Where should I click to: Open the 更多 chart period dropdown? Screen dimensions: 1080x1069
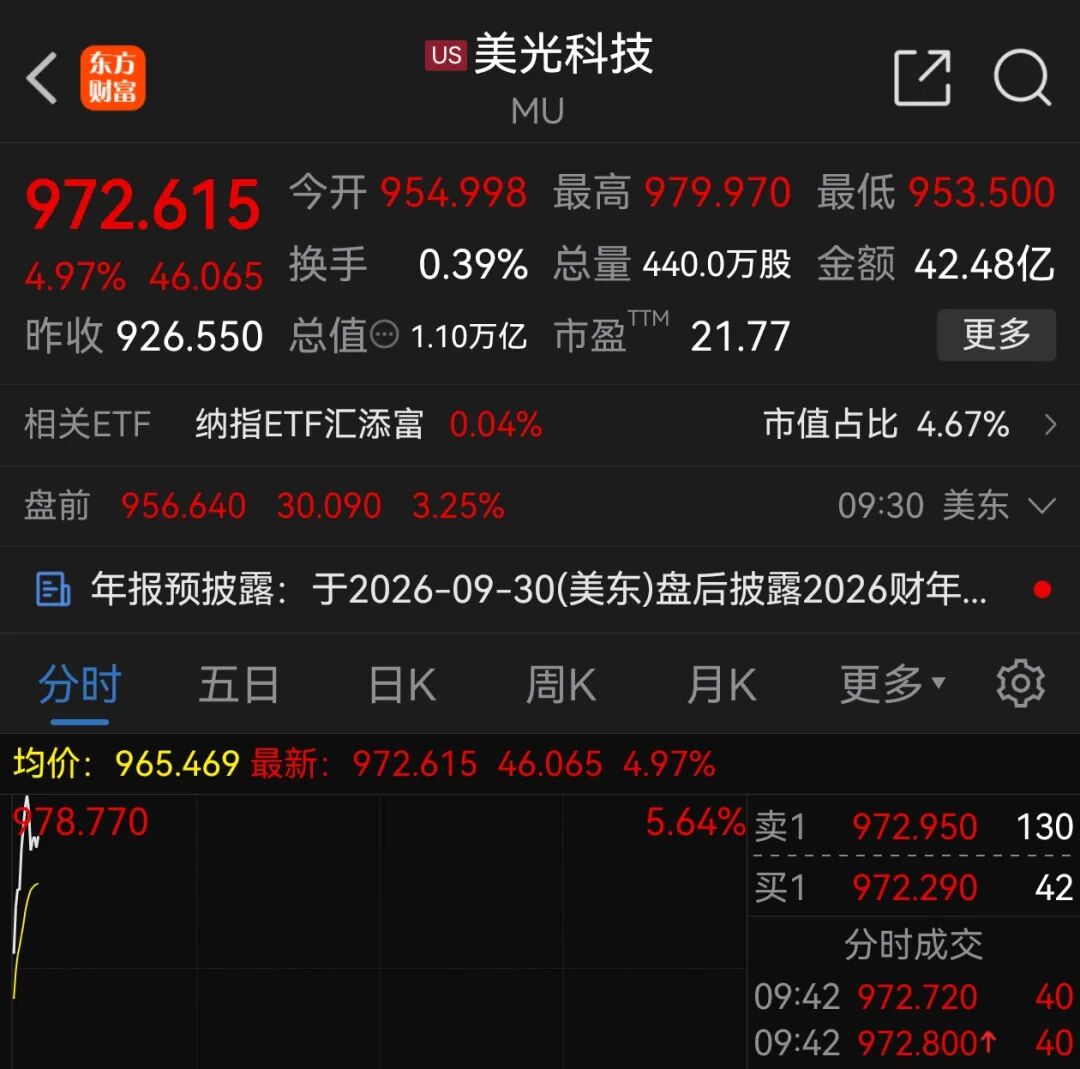point(892,685)
